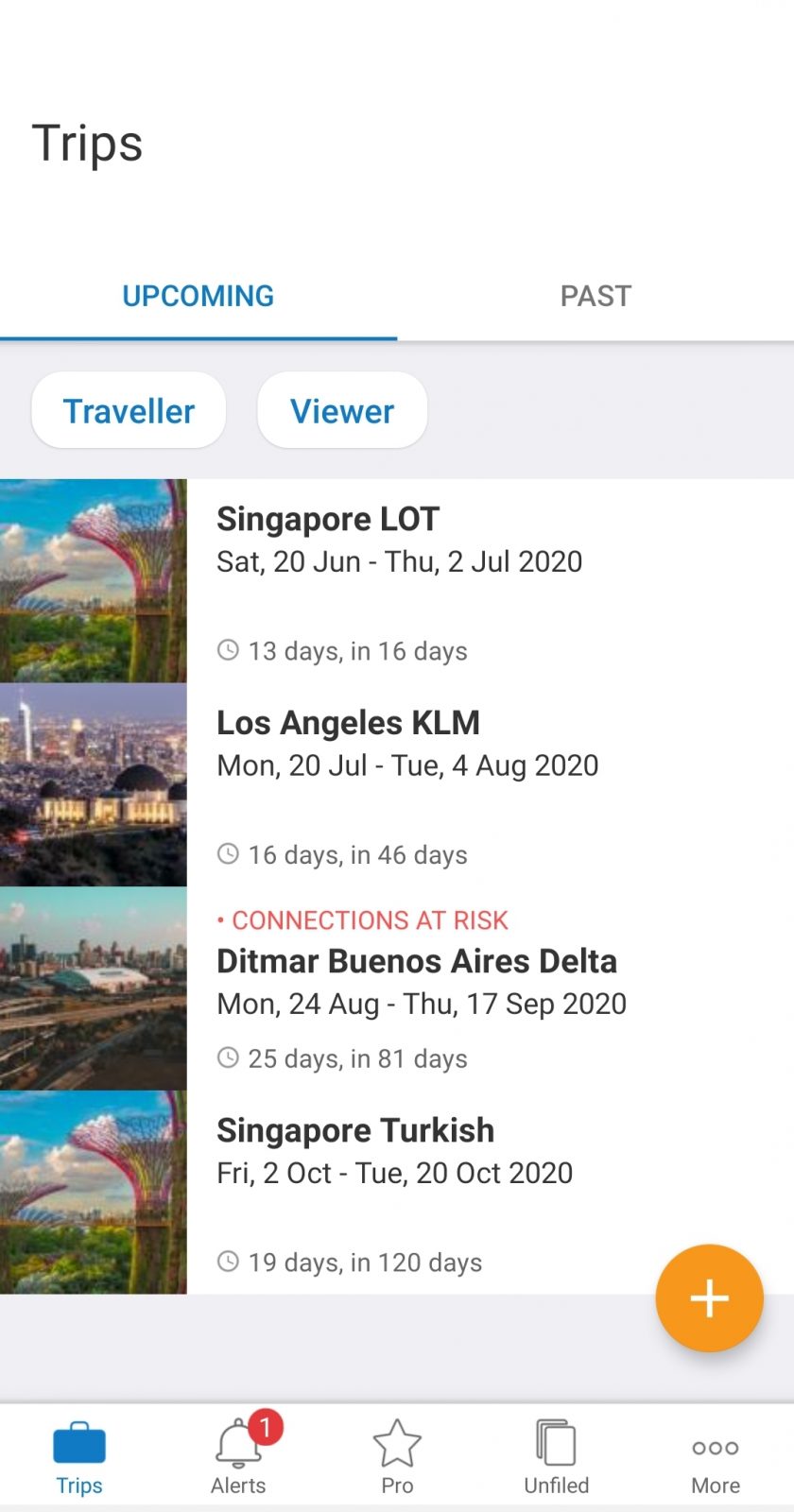Open the Los Angeles KLM trip details
794x1512 pixels.
tap(349, 722)
